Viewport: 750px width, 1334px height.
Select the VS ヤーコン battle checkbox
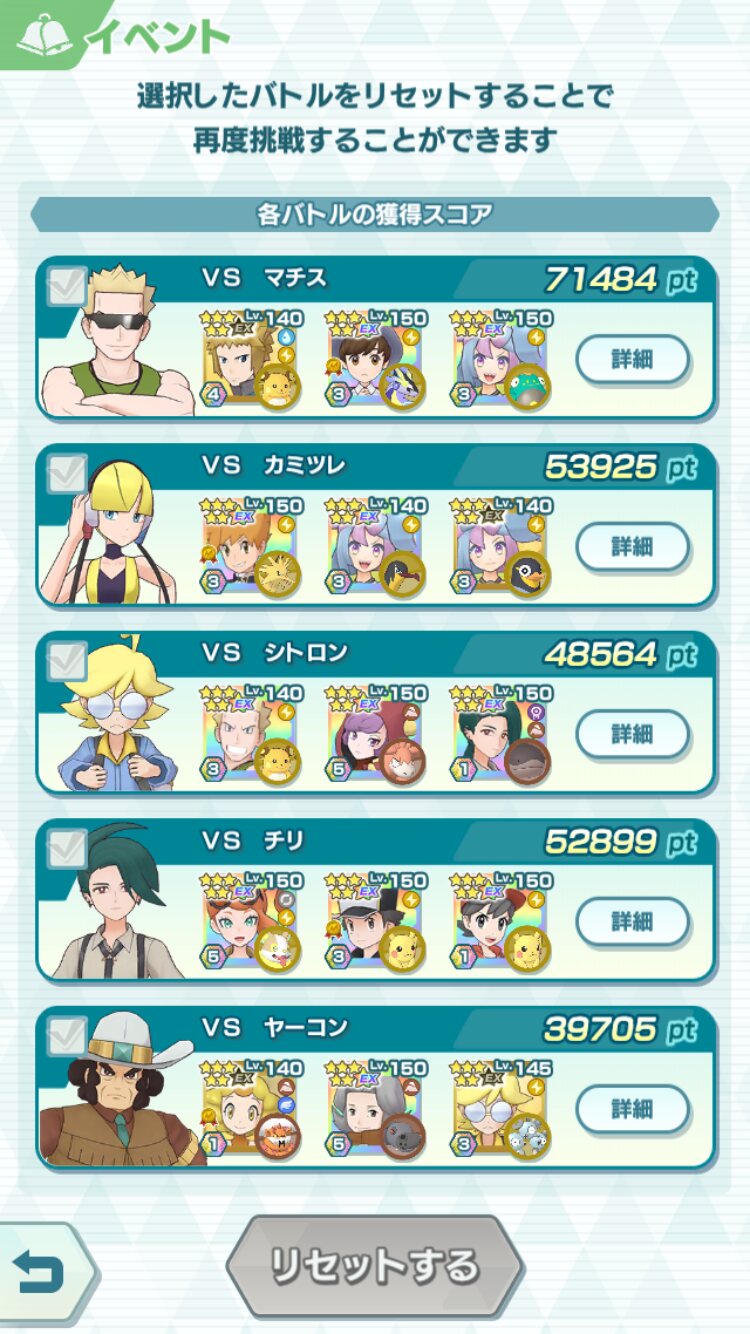coord(67,1036)
